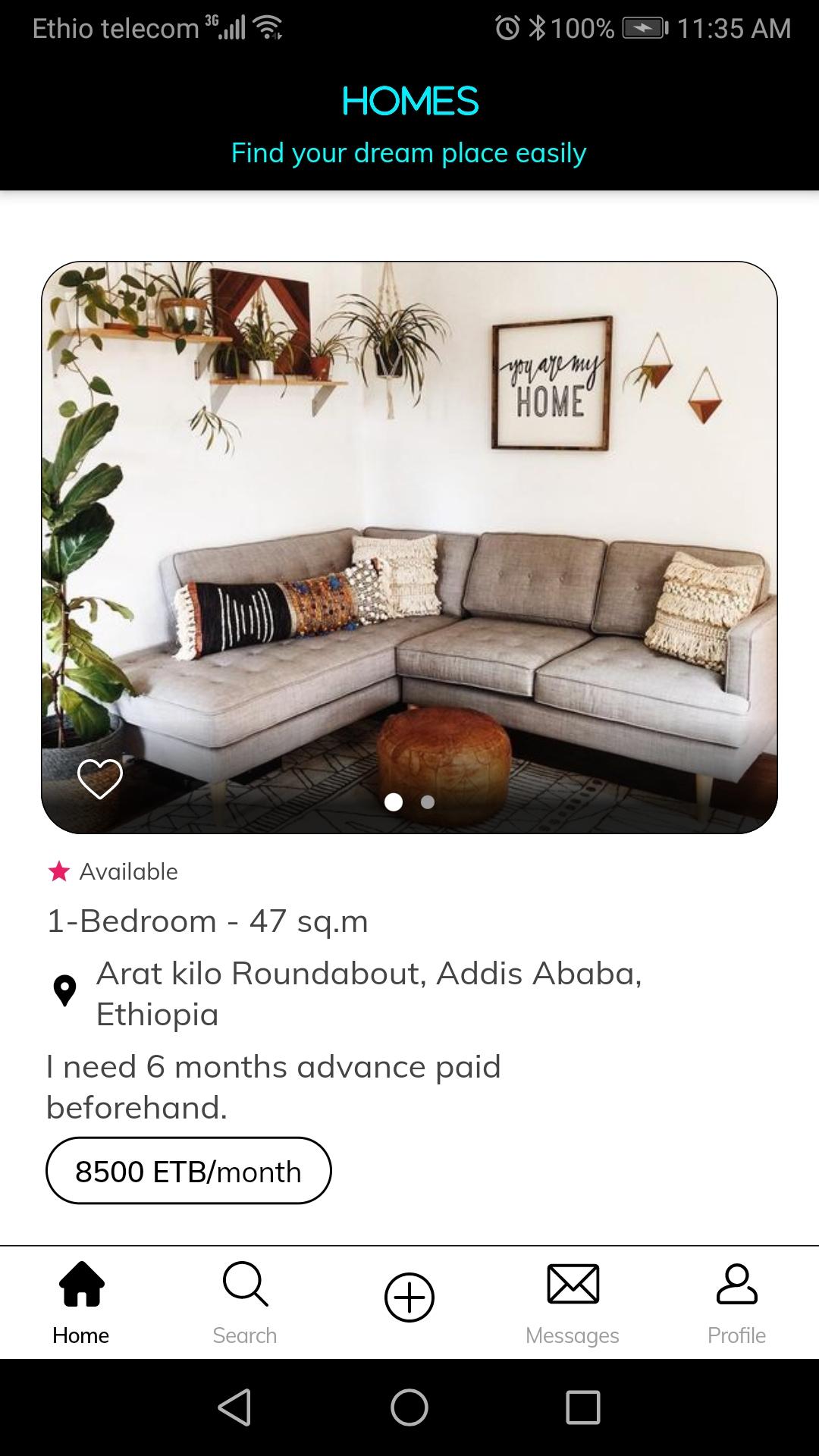Jump to the second photo indicator dot
Image resolution: width=819 pixels, height=1456 pixels.
[428, 802]
